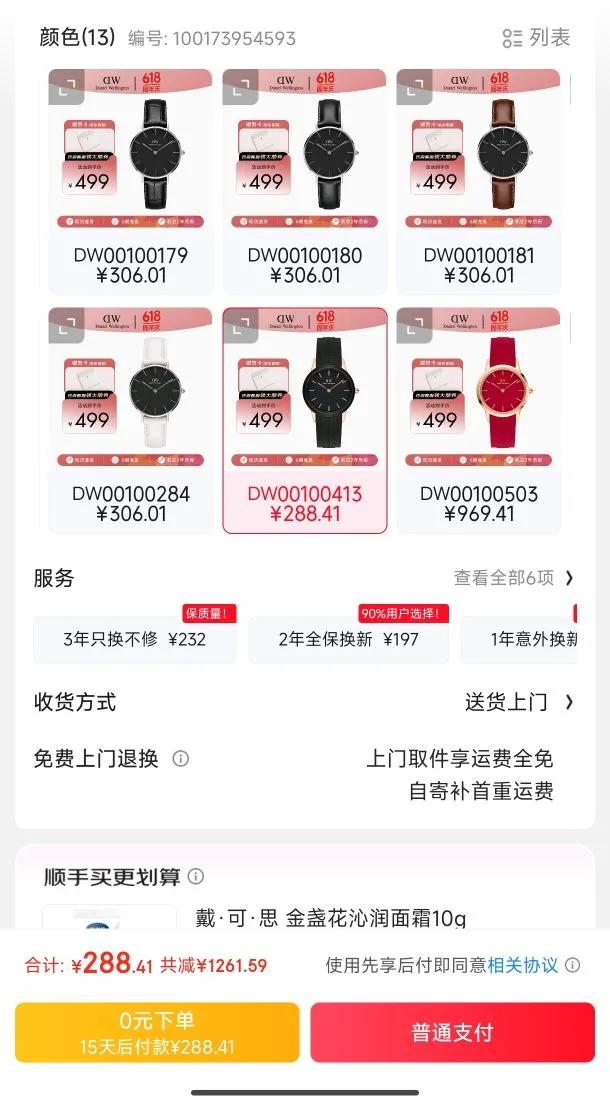Choose the DW00100180 watch variant
This screenshot has height=1105, width=610.
click(304, 180)
